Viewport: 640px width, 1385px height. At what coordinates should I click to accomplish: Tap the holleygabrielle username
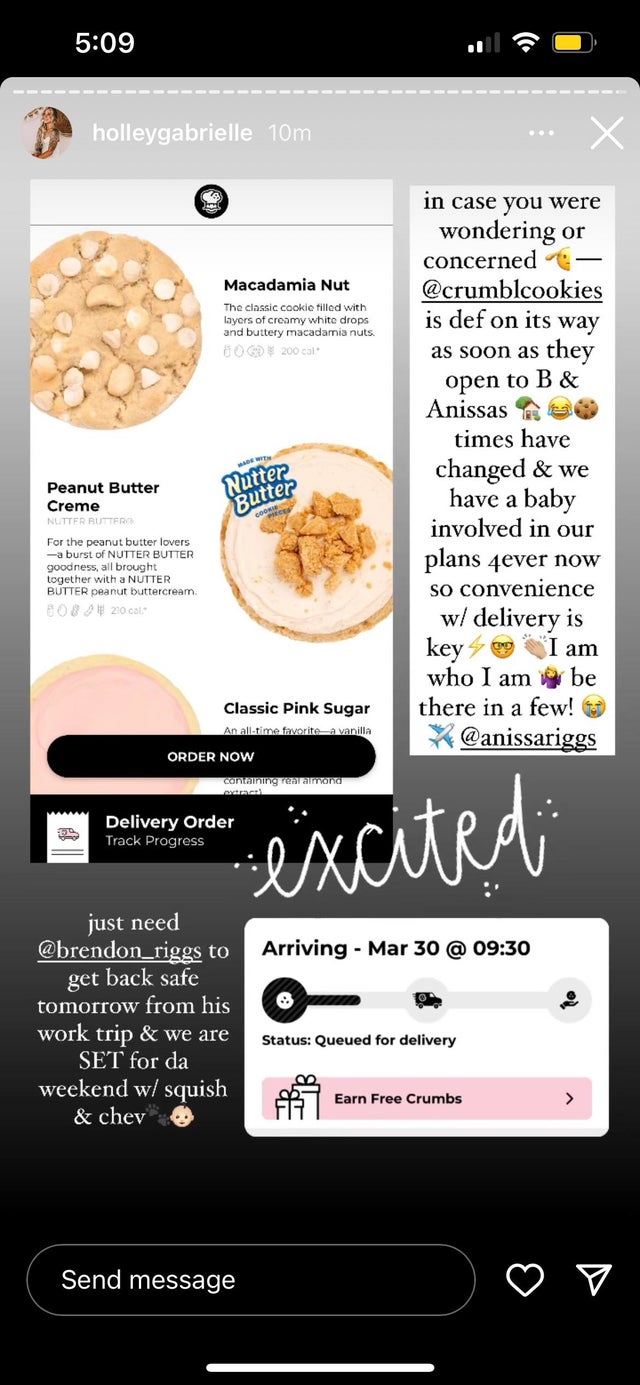point(172,133)
